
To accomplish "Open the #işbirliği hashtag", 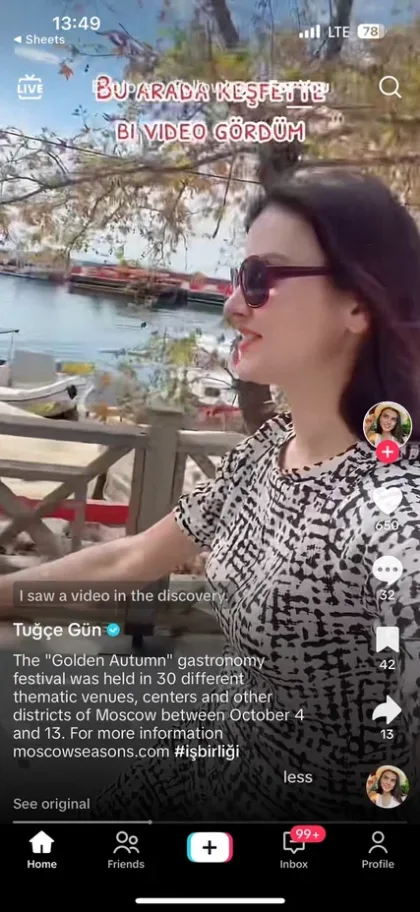I will 207,751.
